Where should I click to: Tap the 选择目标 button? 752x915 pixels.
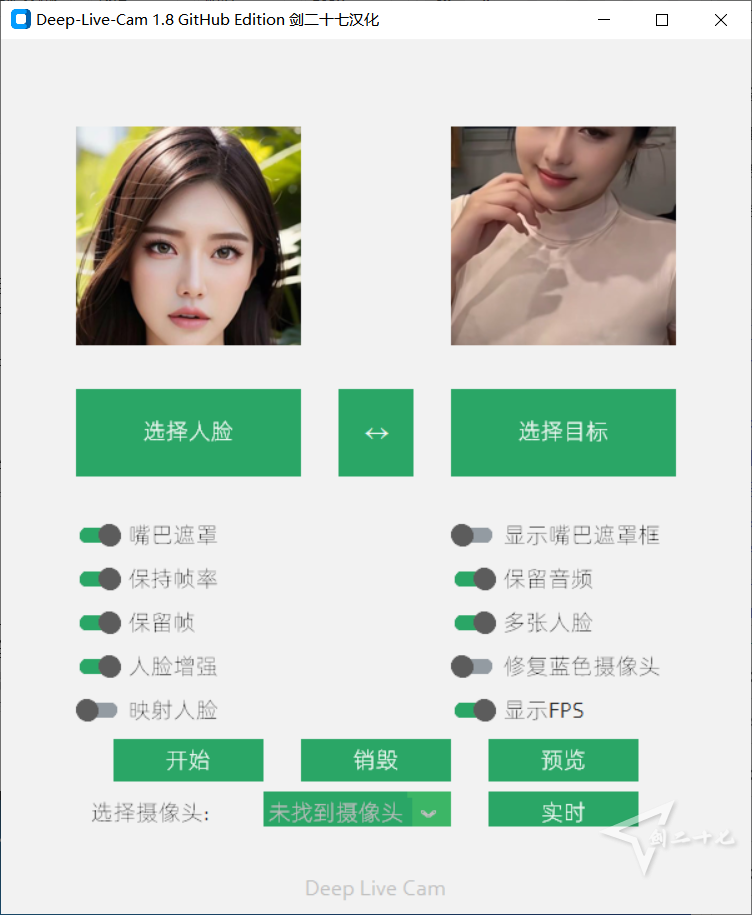coord(563,432)
